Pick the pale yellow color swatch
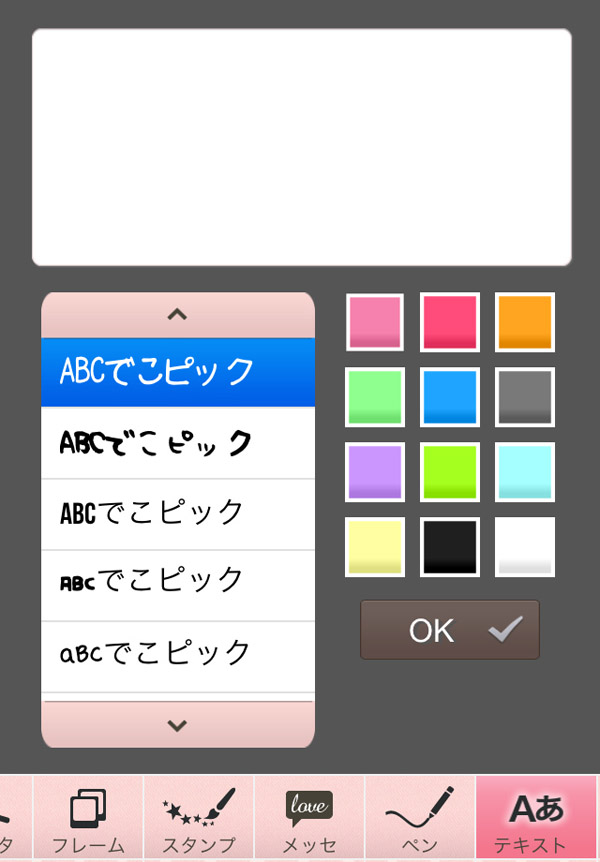This screenshot has width=600, height=862. 375,547
